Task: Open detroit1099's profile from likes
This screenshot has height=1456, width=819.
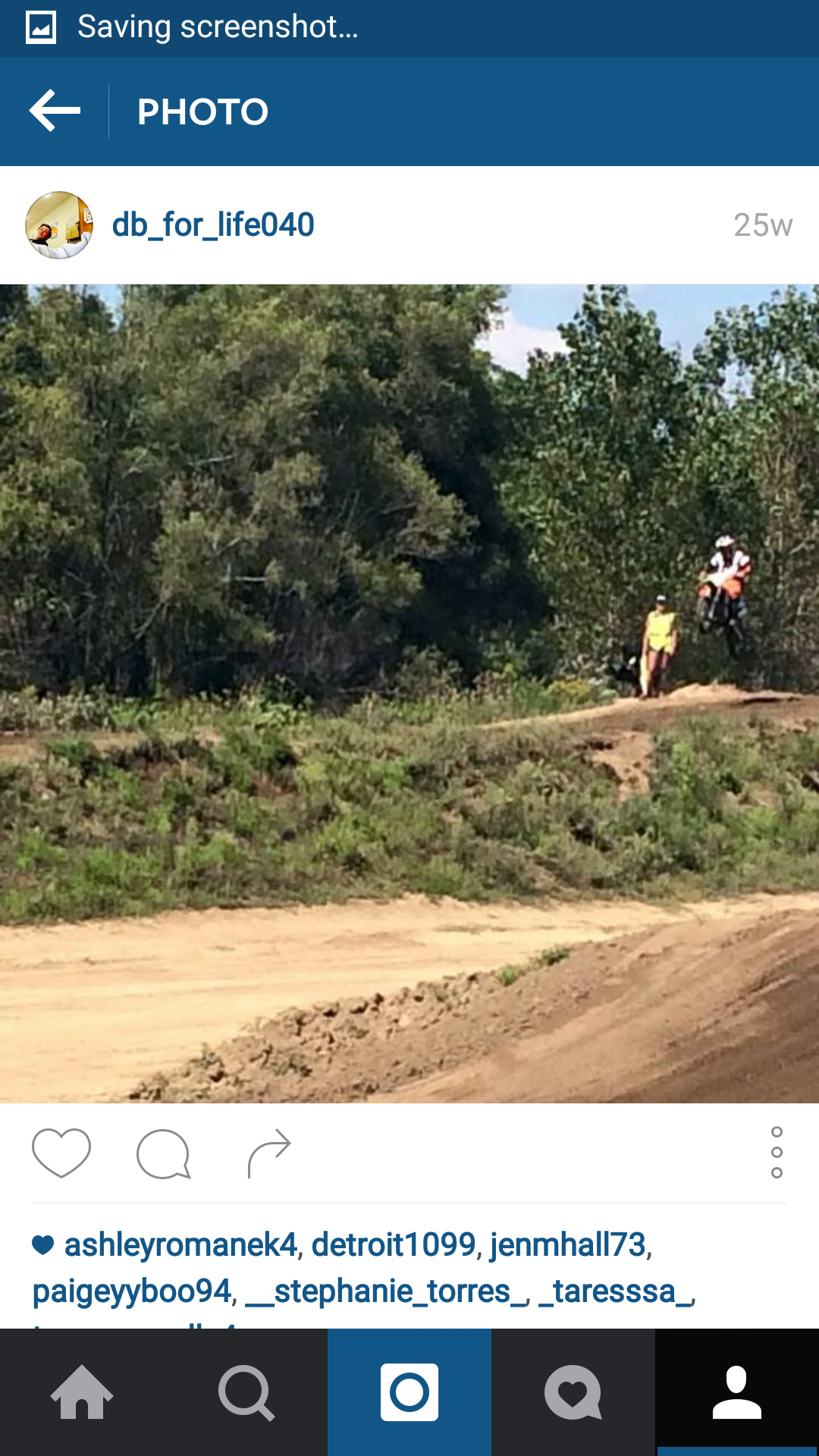Action: click(394, 1244)
